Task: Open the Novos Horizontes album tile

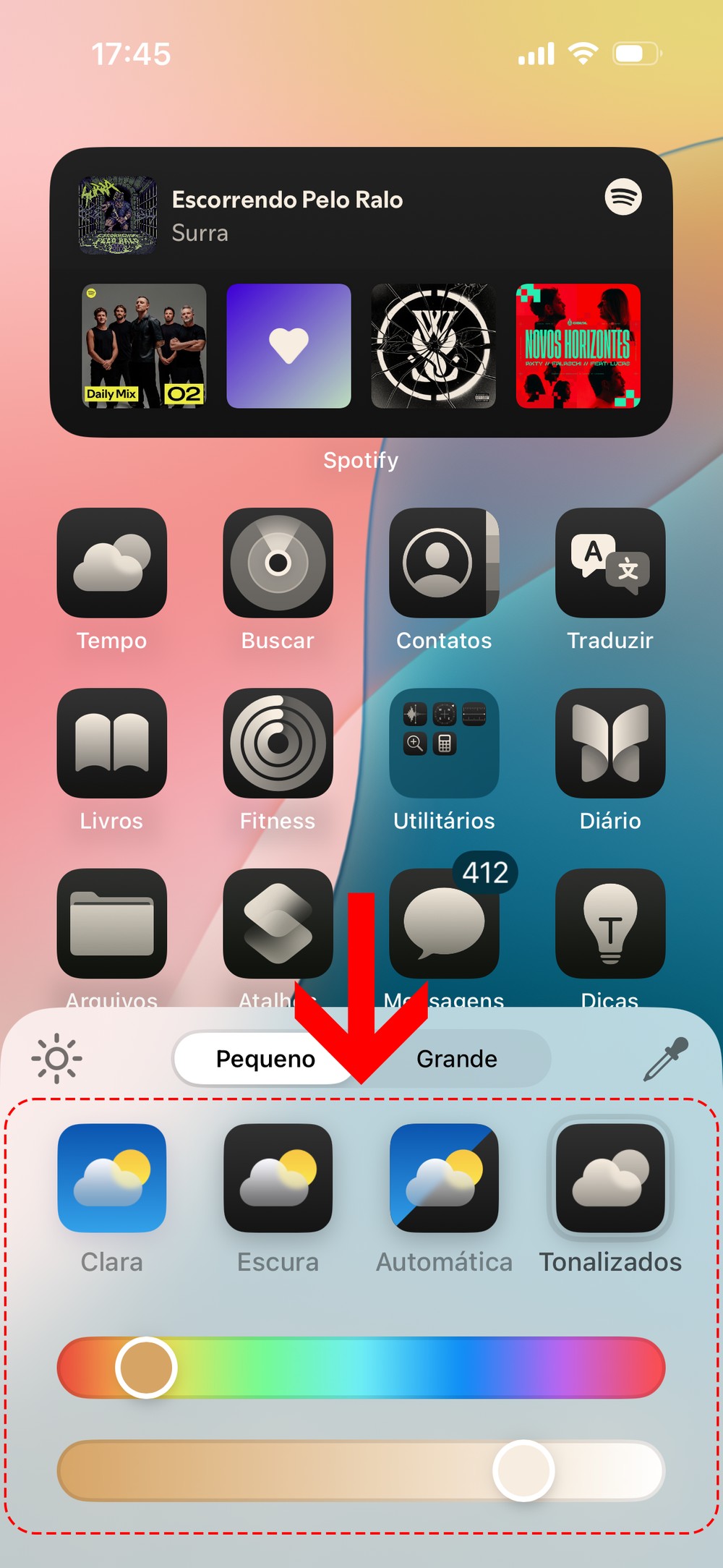Action: tap(578, 346)
